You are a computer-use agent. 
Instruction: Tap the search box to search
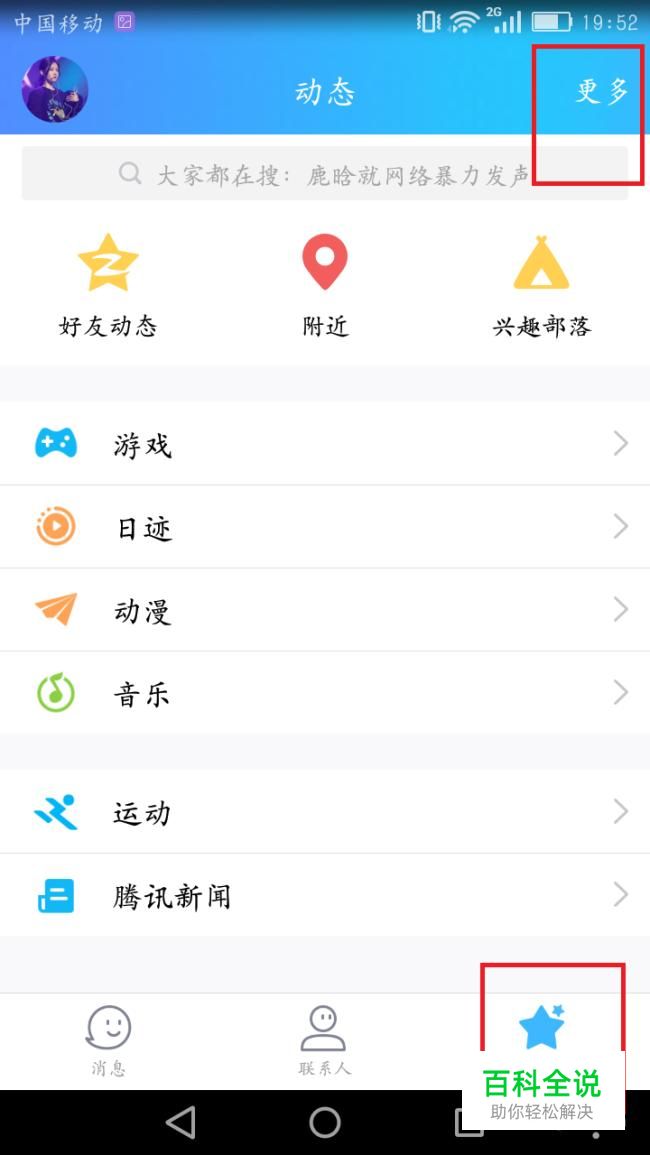click(324, 175)
